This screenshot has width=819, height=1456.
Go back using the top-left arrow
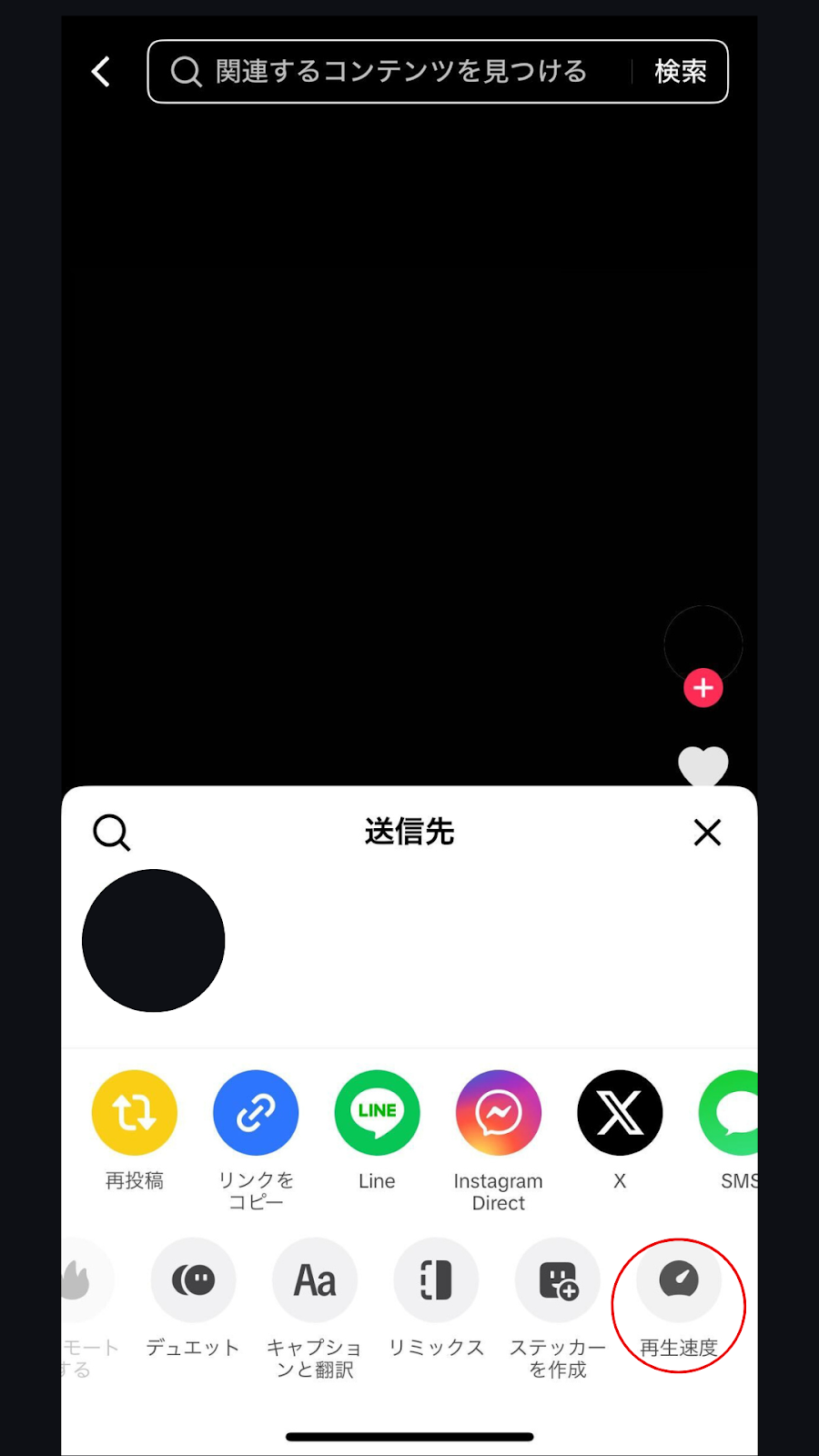coord(101,72)
